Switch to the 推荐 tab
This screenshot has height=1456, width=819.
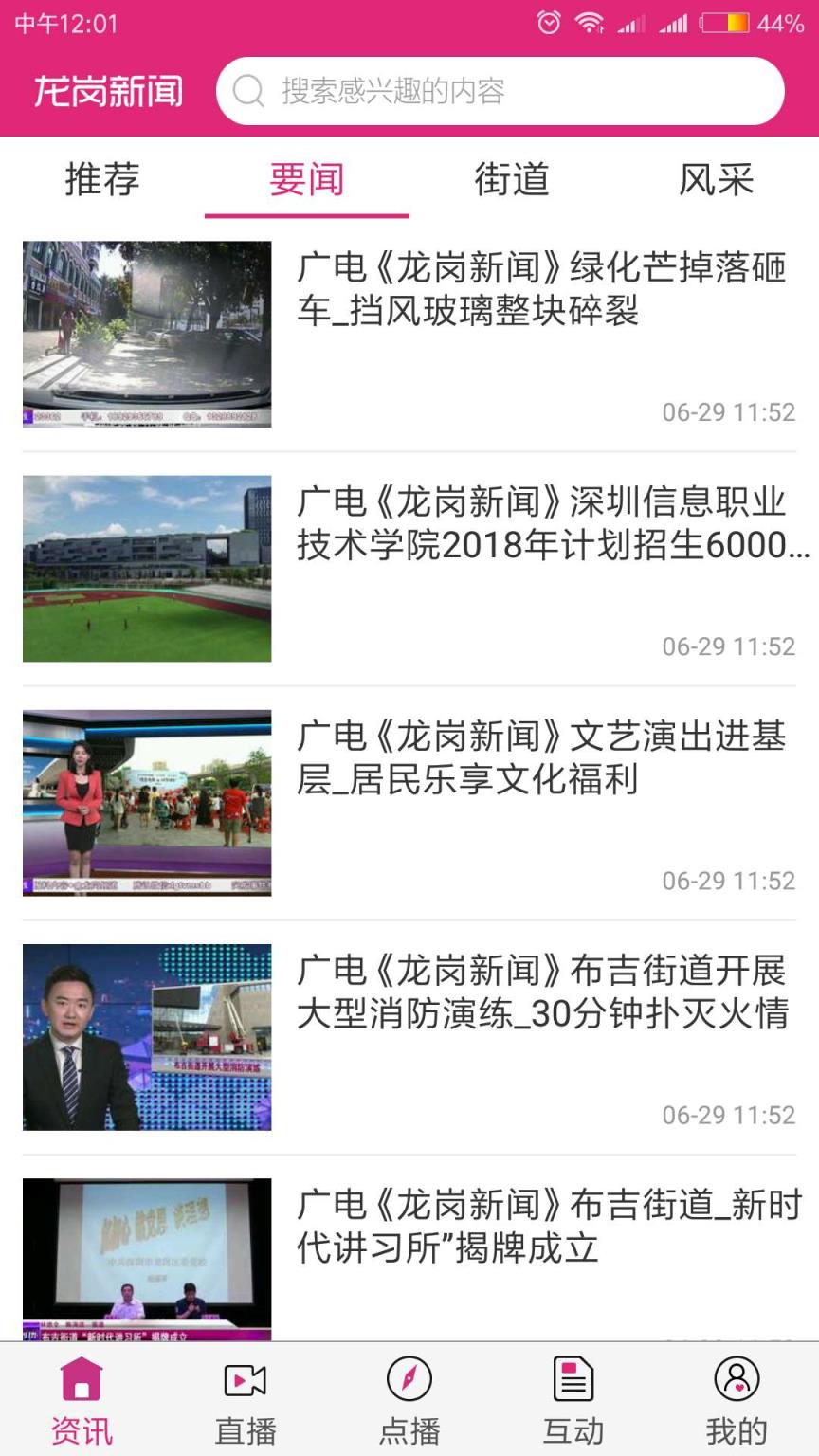click(100, 180)
